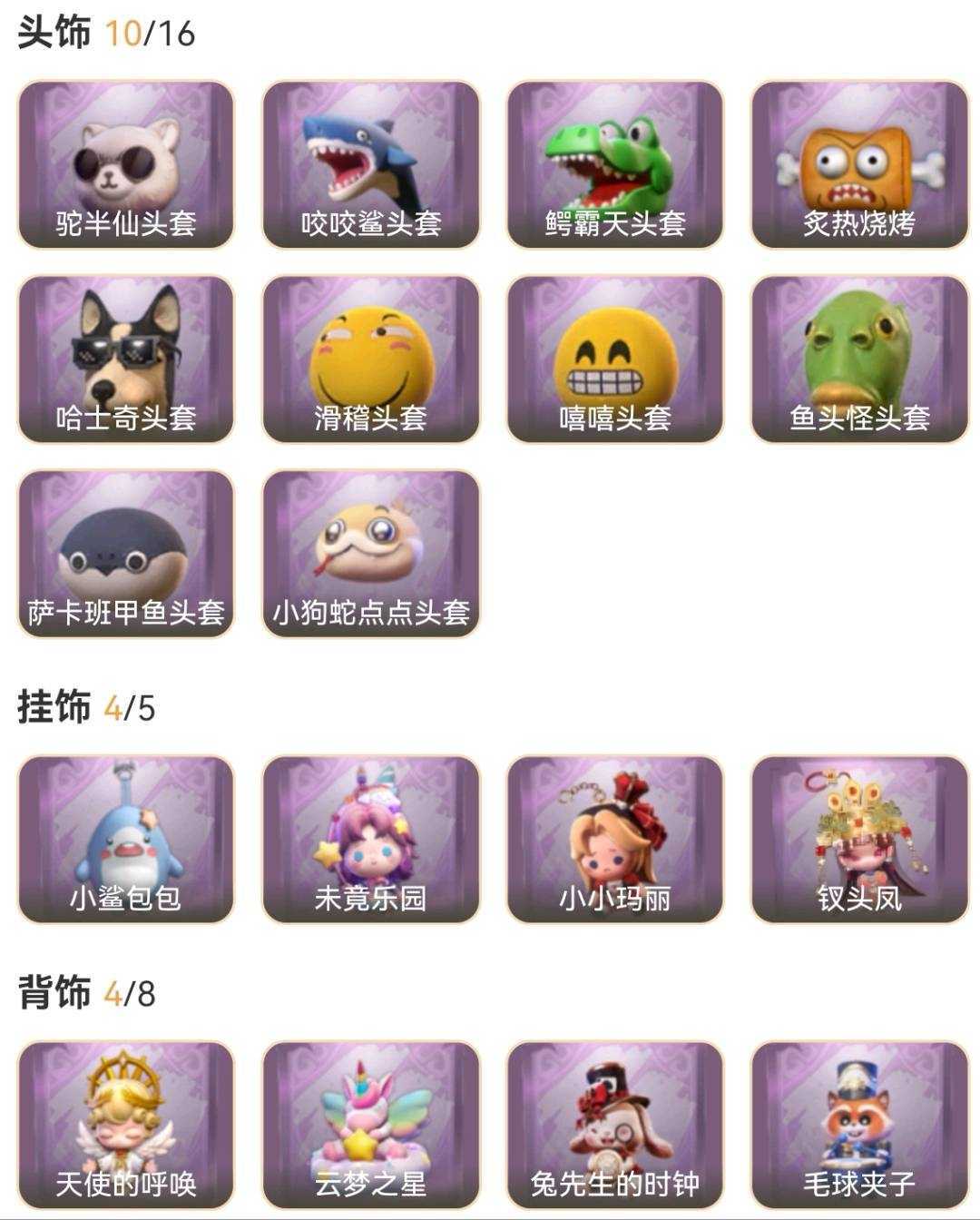This screenshot has width=980, height=1220.
Task: Select the 毛球夹子 back accessory
Action: point(859,1124)
